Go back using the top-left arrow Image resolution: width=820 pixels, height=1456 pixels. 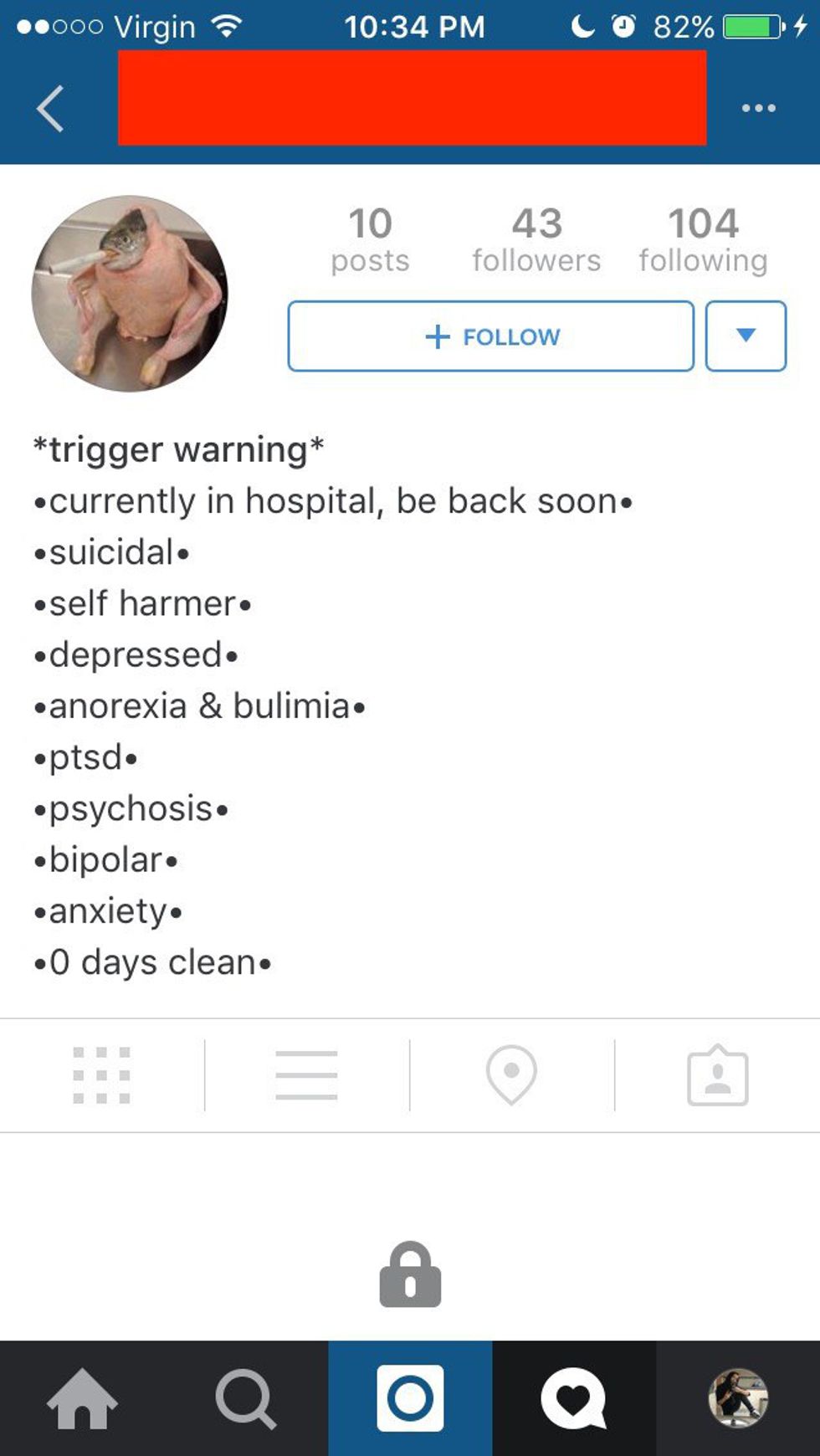click(x=50, y=109)
